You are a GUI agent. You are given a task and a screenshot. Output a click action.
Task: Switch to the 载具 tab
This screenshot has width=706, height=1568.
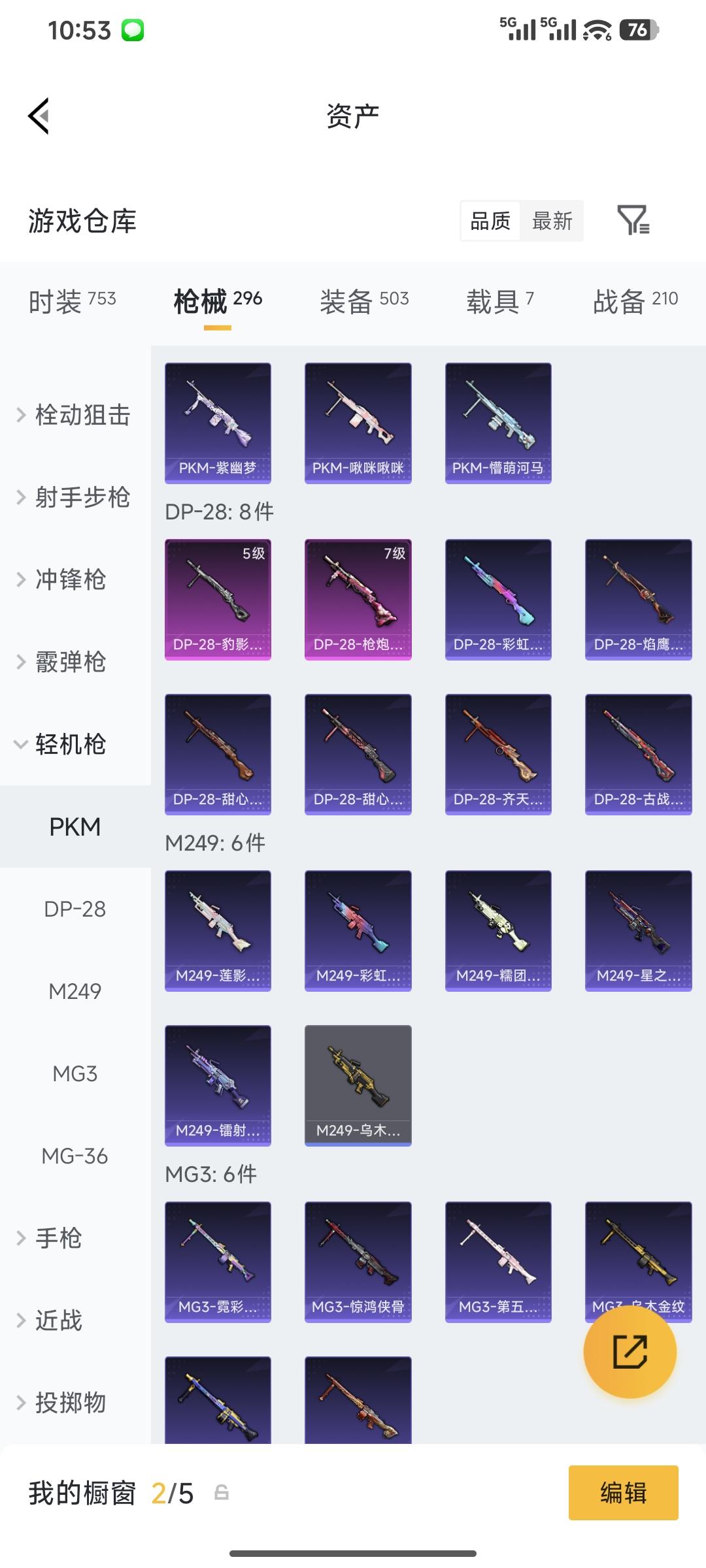pos(500,301)
